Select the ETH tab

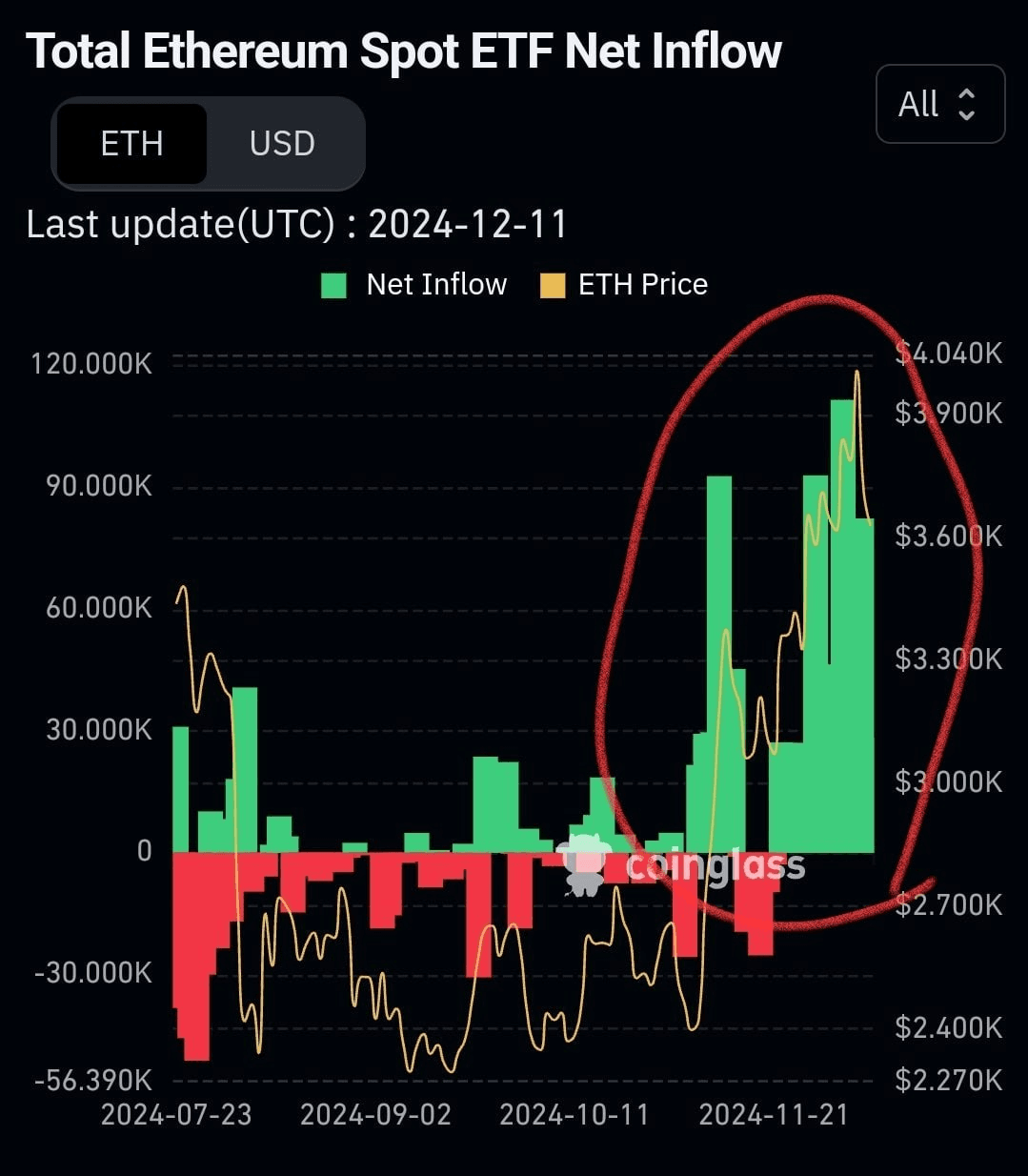tap(131, 144)
